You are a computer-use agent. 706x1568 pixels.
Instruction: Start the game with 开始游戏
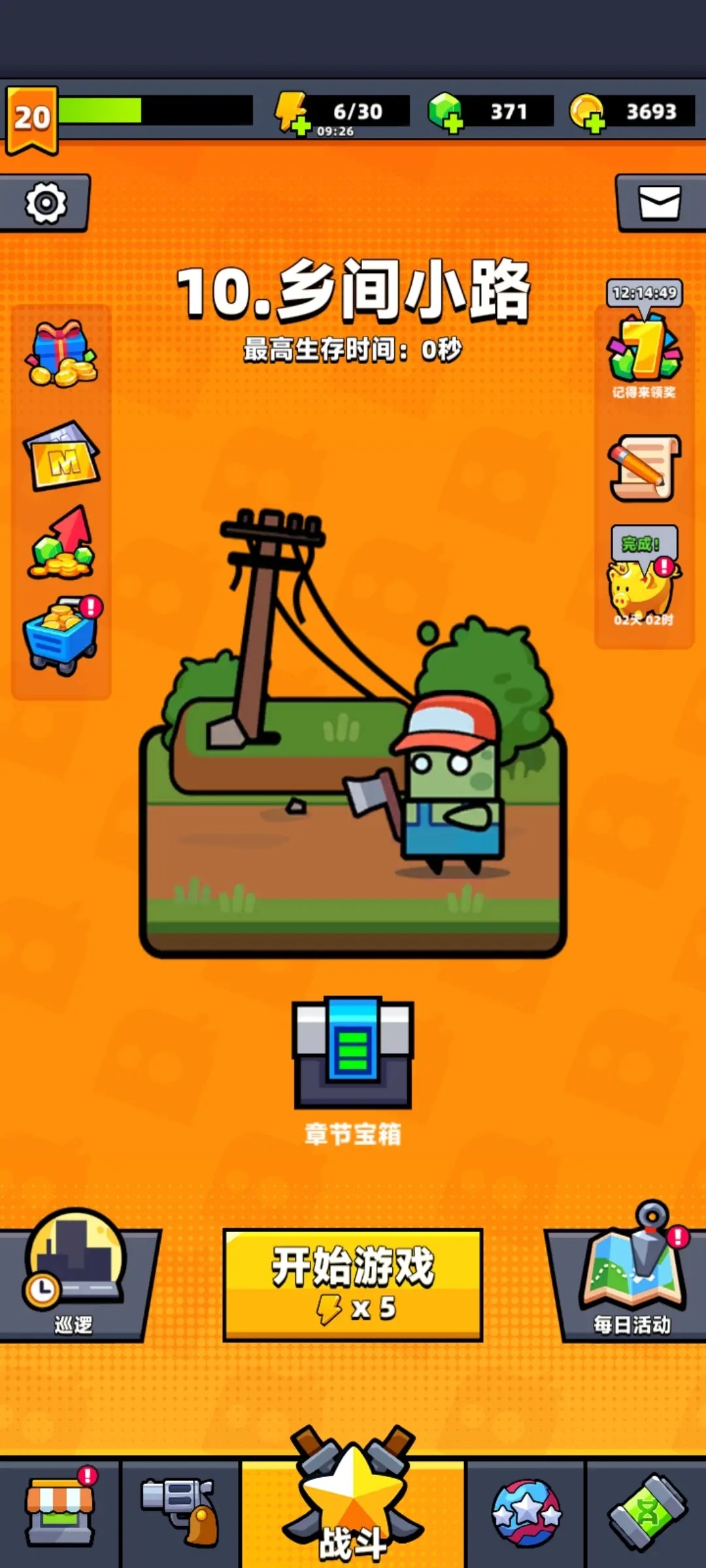pos(353,1285)
